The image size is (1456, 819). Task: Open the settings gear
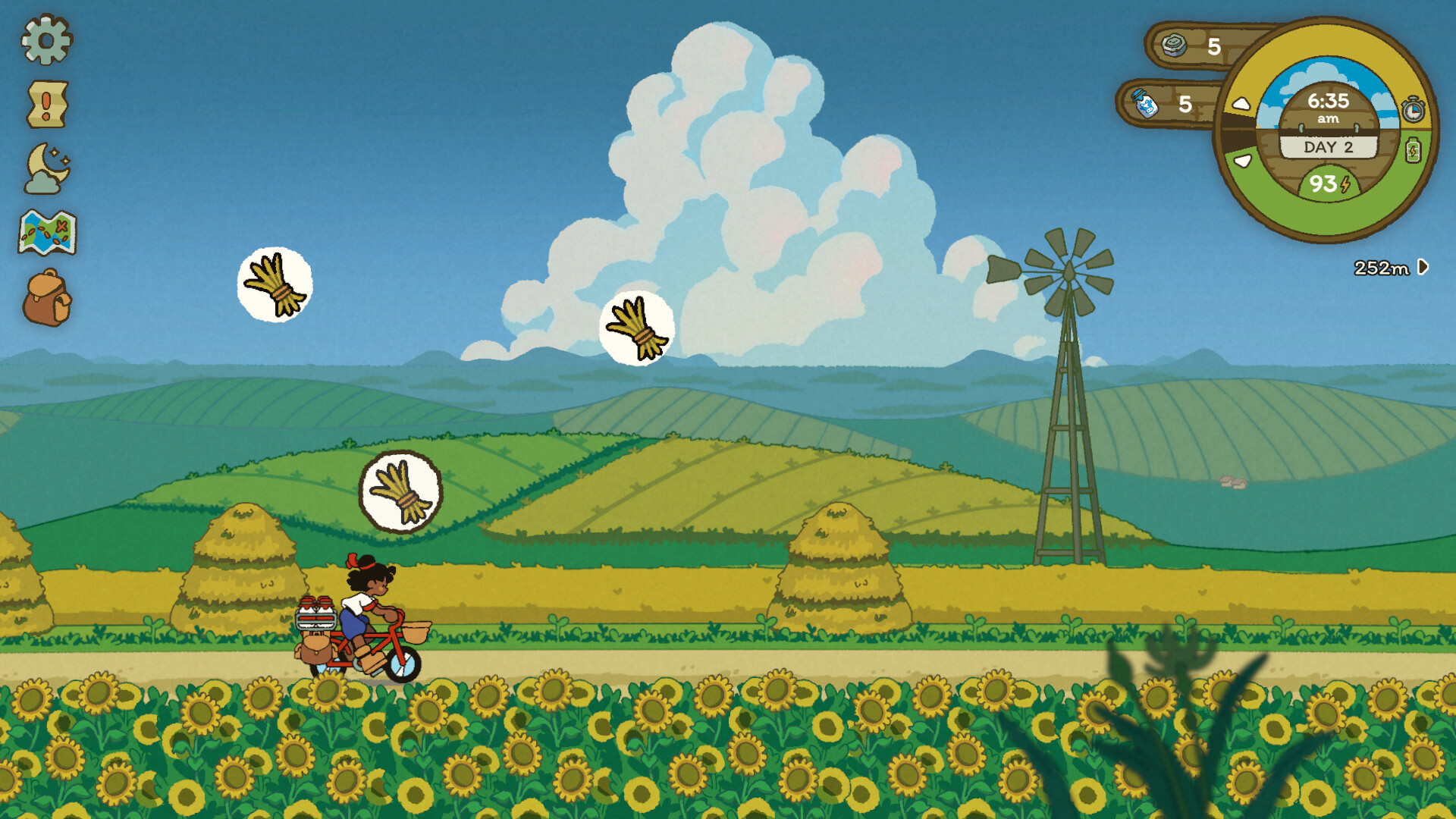(46, 39)
